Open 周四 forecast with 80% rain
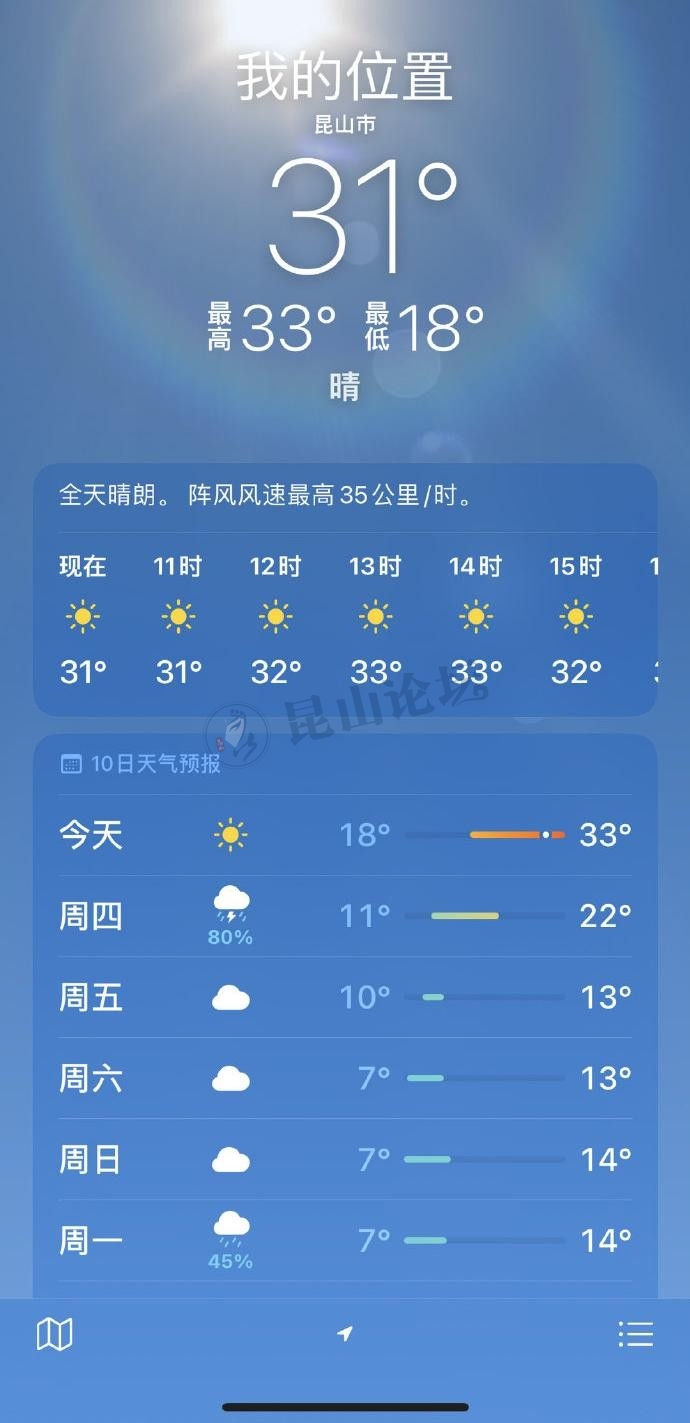The image size is (690, 1423). (x=345, y=916)
